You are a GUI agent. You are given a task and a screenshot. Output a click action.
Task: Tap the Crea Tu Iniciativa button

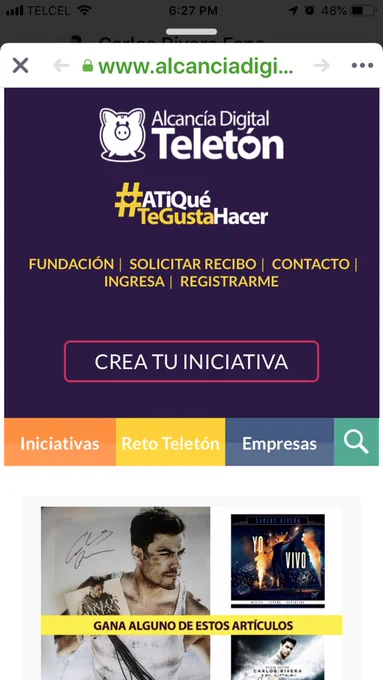[x=191, y=362]
